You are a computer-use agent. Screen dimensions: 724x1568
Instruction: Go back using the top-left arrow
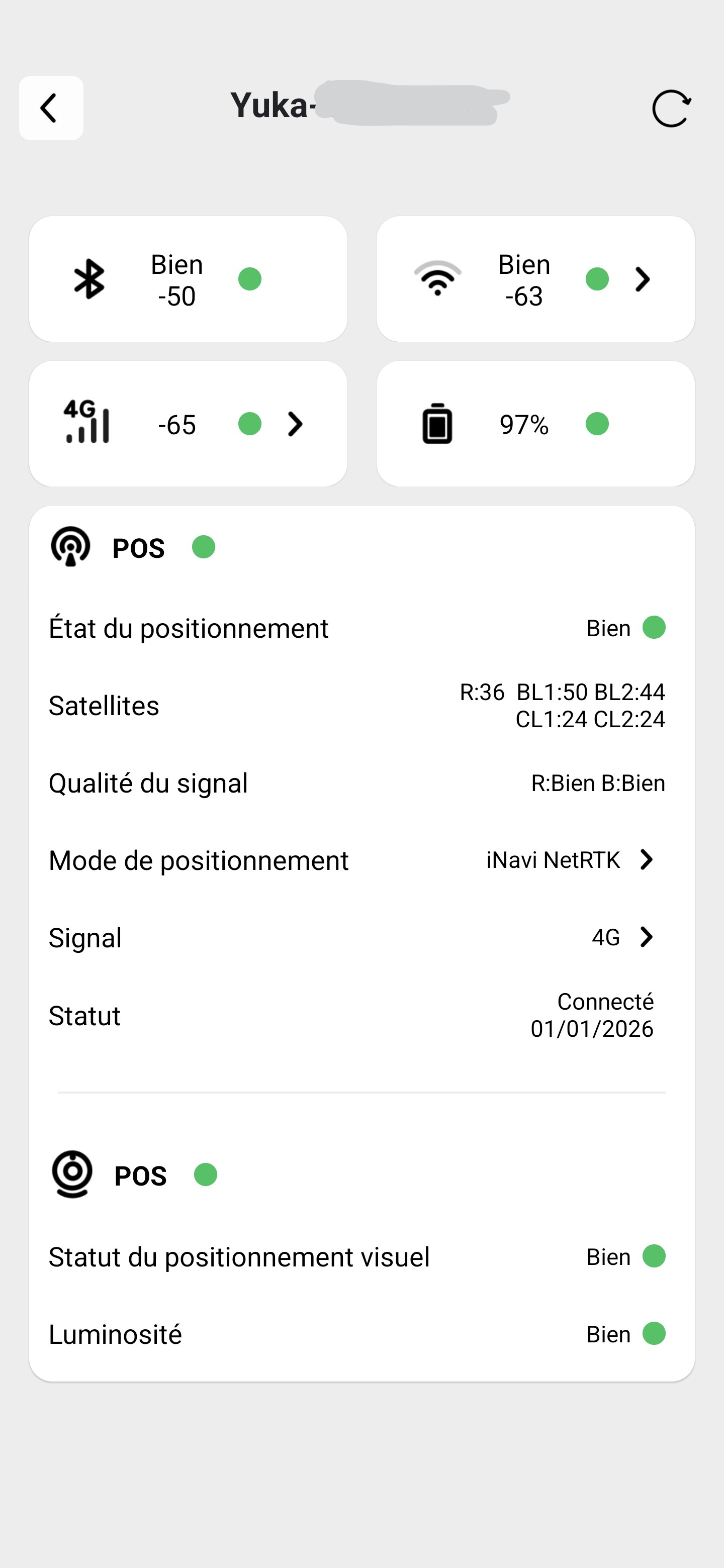[51, 109]
